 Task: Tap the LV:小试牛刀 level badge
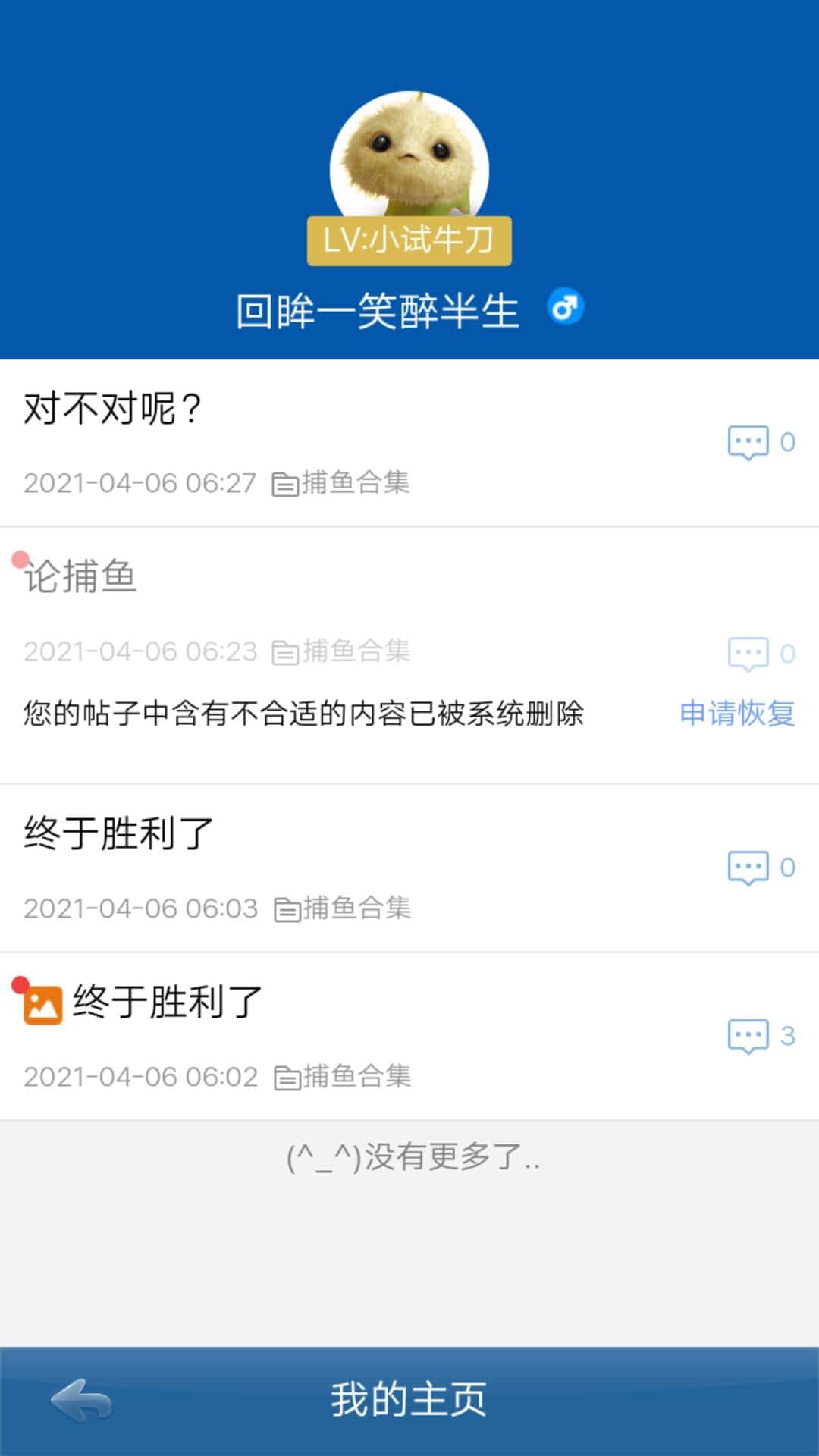[409, 241]
